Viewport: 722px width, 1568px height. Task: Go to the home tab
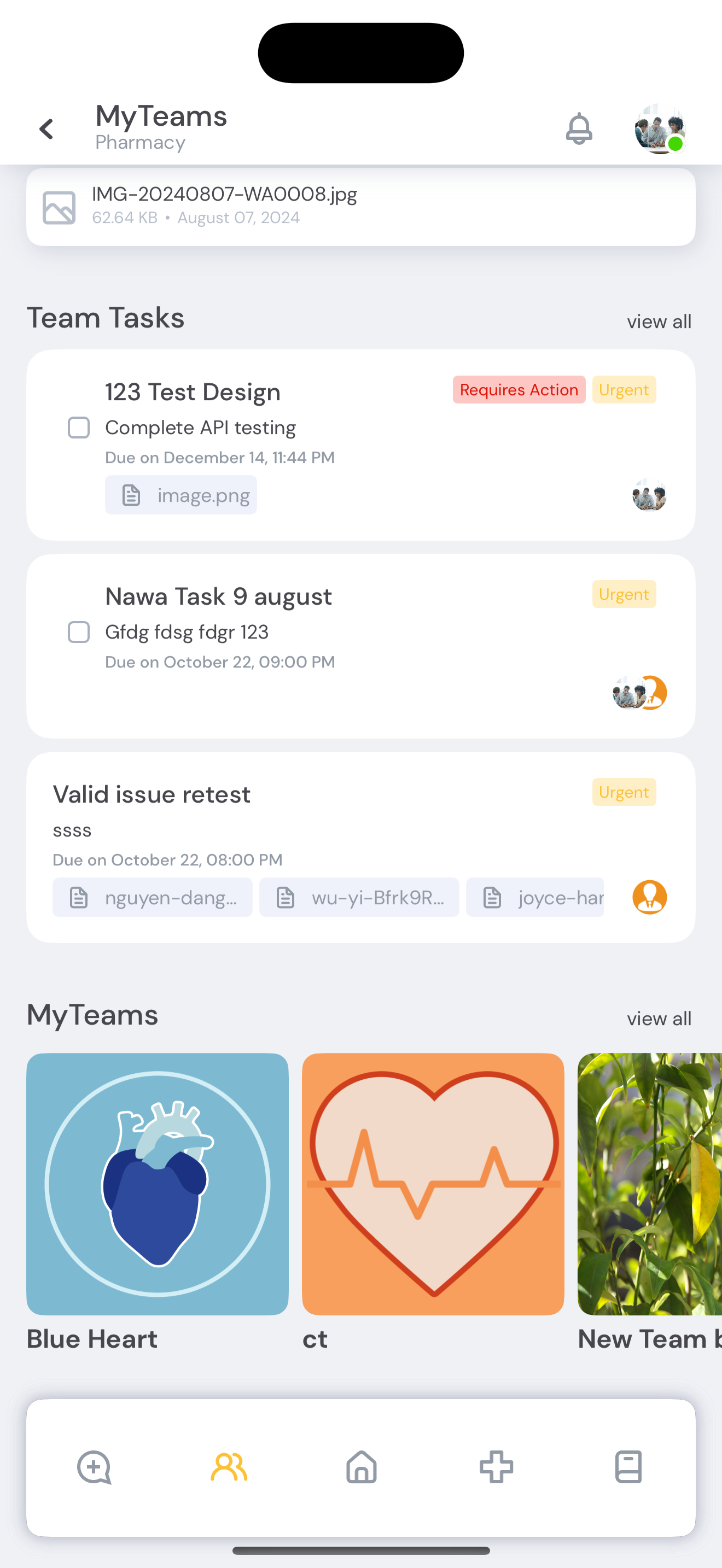[362, 1467]
